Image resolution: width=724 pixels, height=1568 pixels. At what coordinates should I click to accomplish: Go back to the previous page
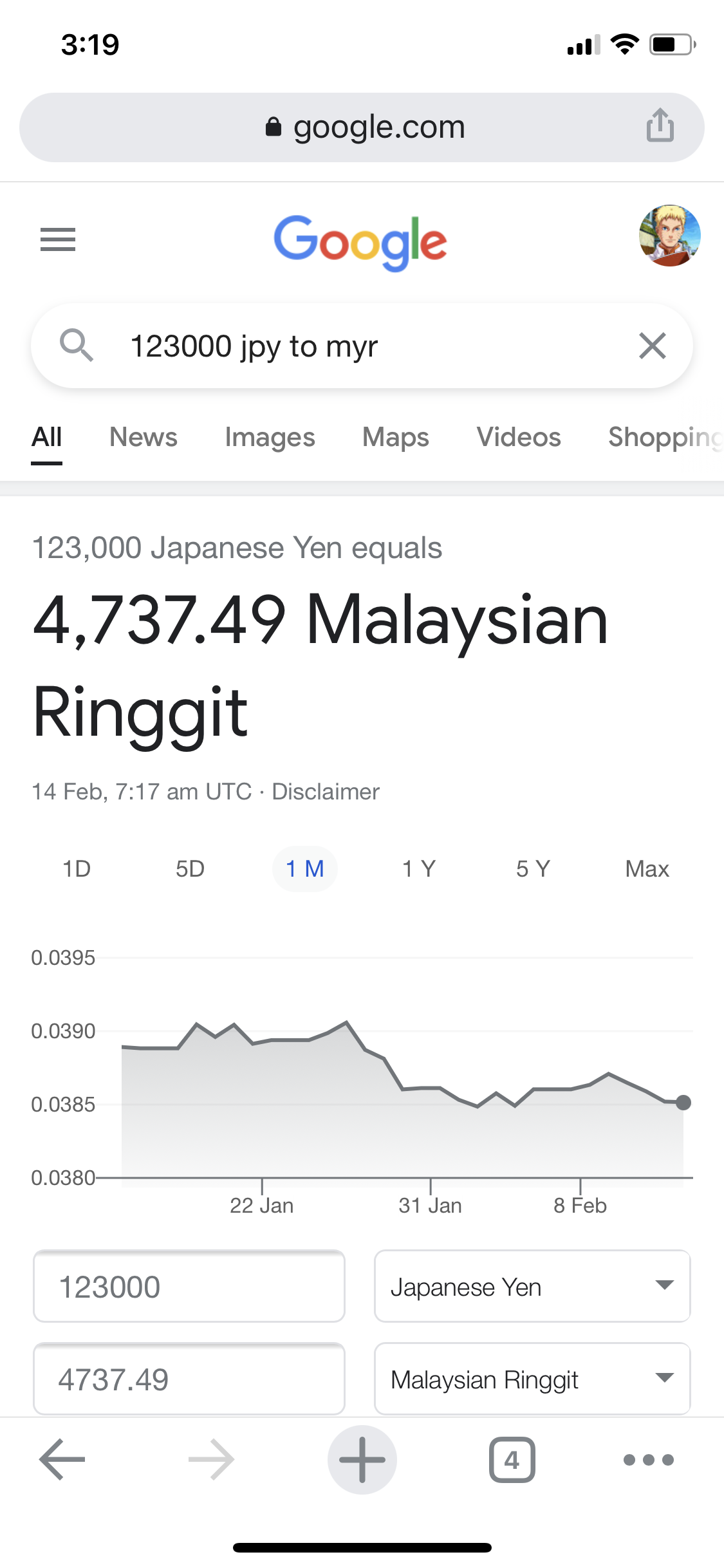[62, 1459]
